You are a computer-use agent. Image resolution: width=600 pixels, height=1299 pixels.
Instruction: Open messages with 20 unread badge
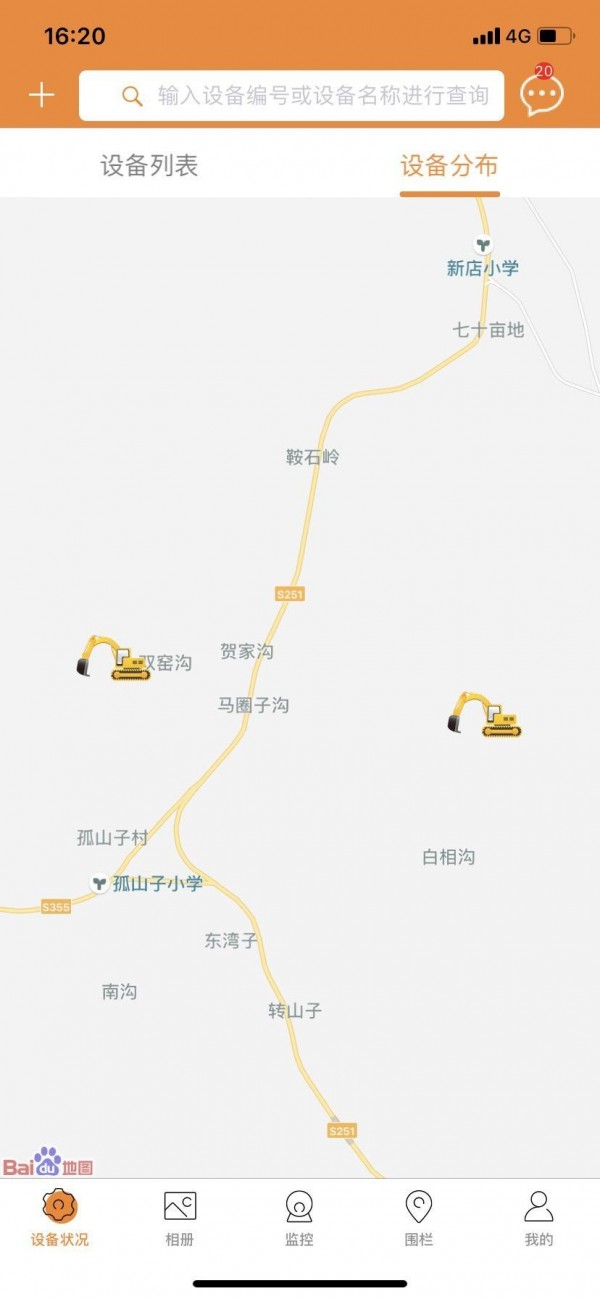click(x=542, y=94)
